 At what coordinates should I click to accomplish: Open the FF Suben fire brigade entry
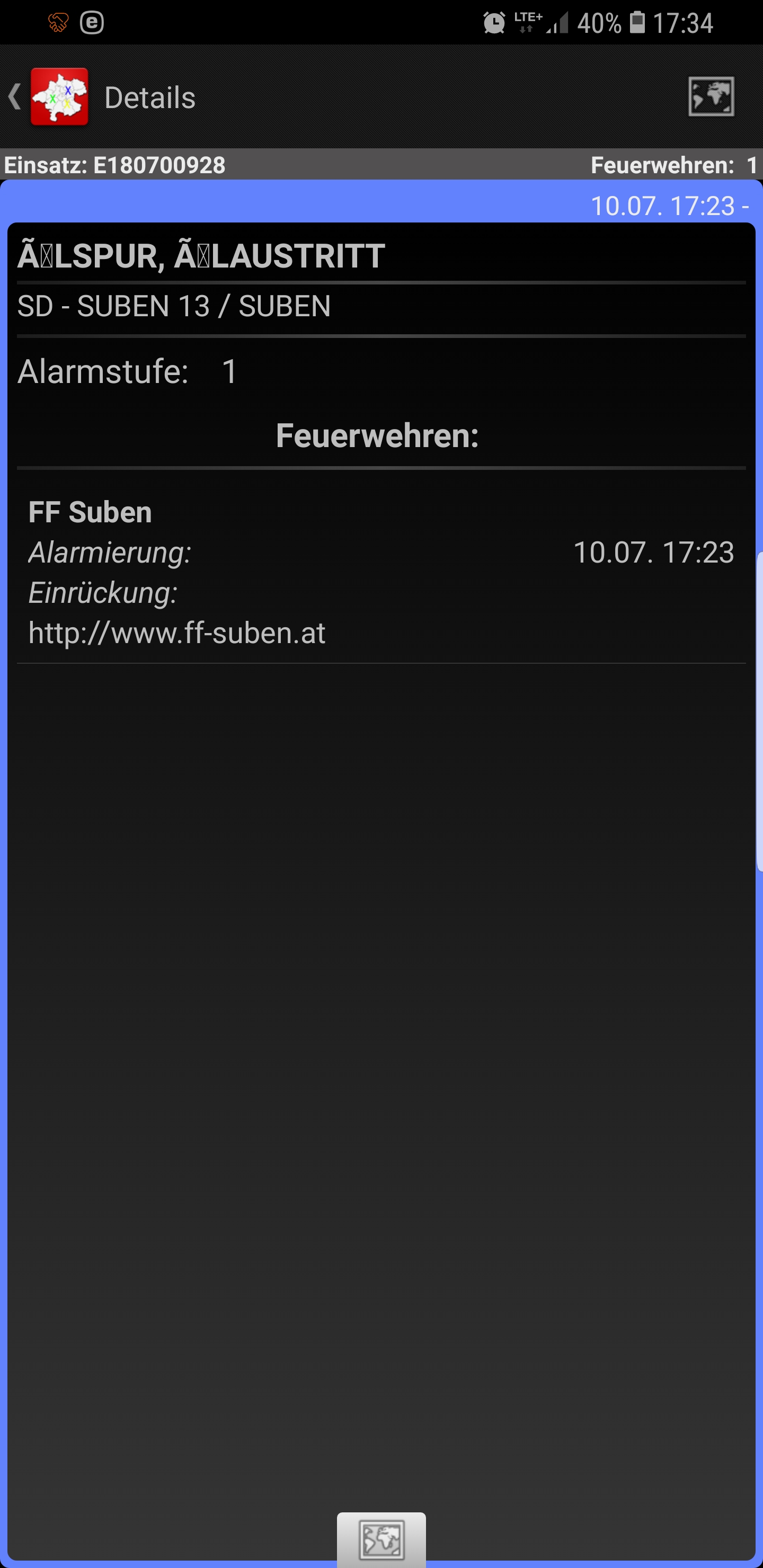[x=381, y=572]
